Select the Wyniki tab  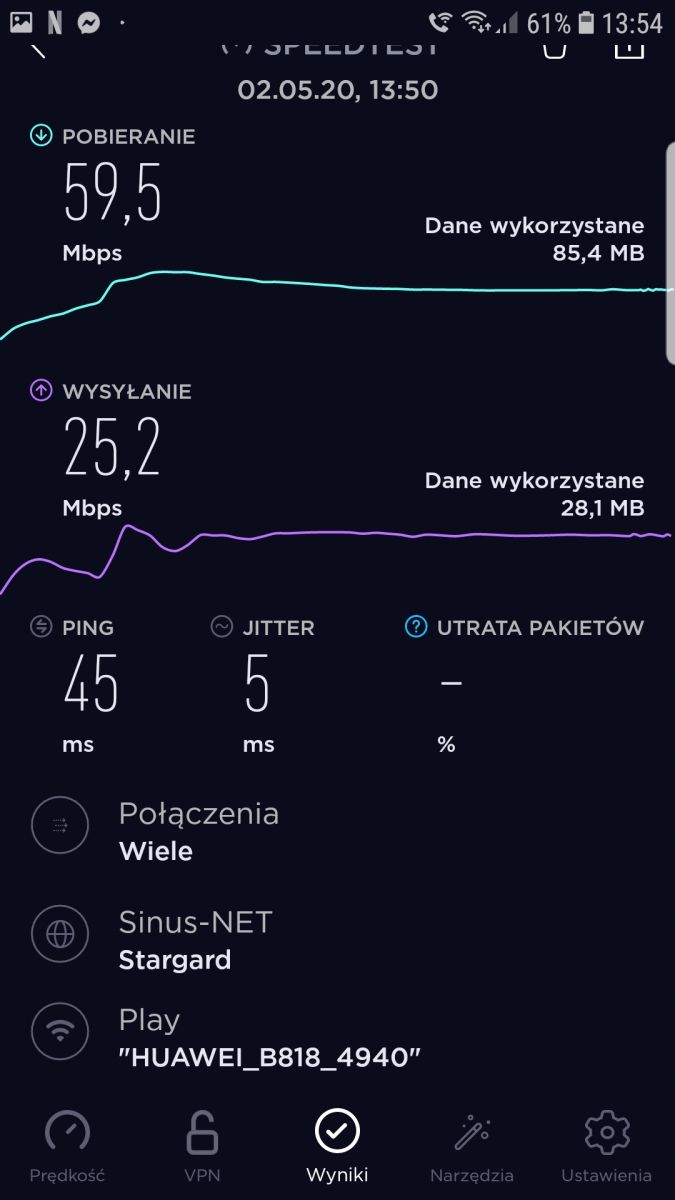click(337, 1145)
